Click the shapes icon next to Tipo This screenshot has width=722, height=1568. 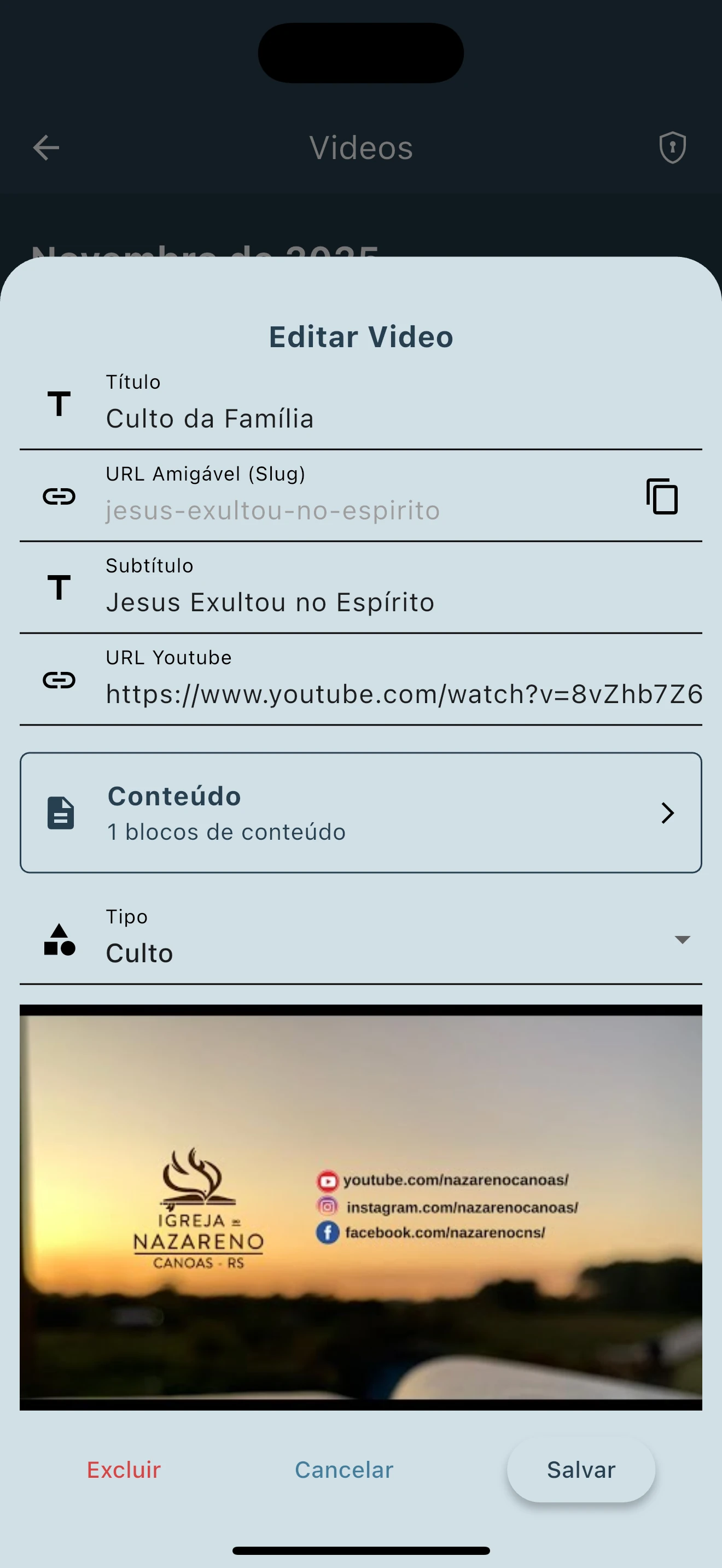60,940
